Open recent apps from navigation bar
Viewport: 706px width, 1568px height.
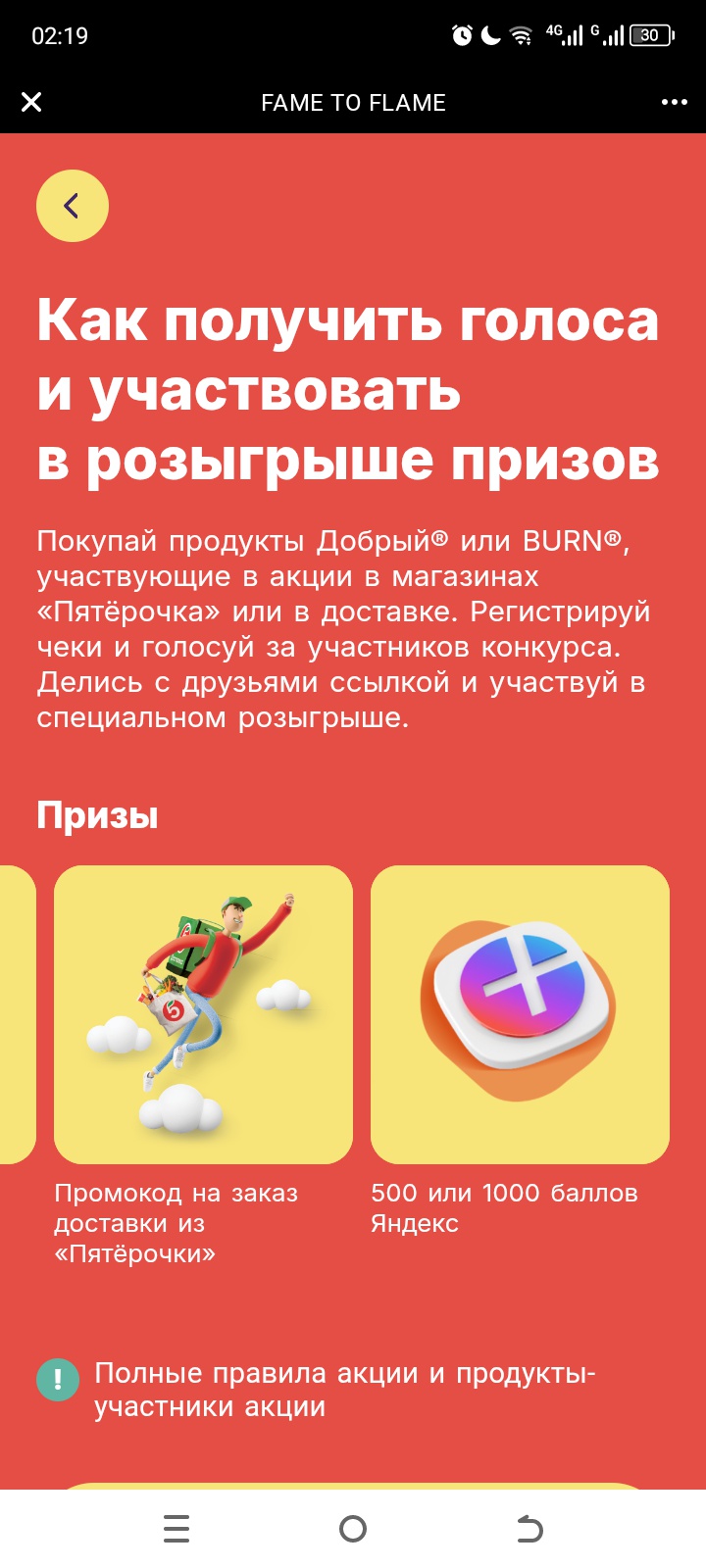coord(176,1529)
